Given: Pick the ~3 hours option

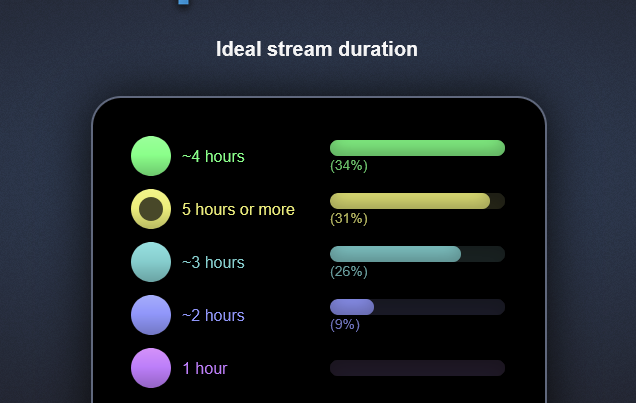Looking at the screenshot, I should 151,262.
